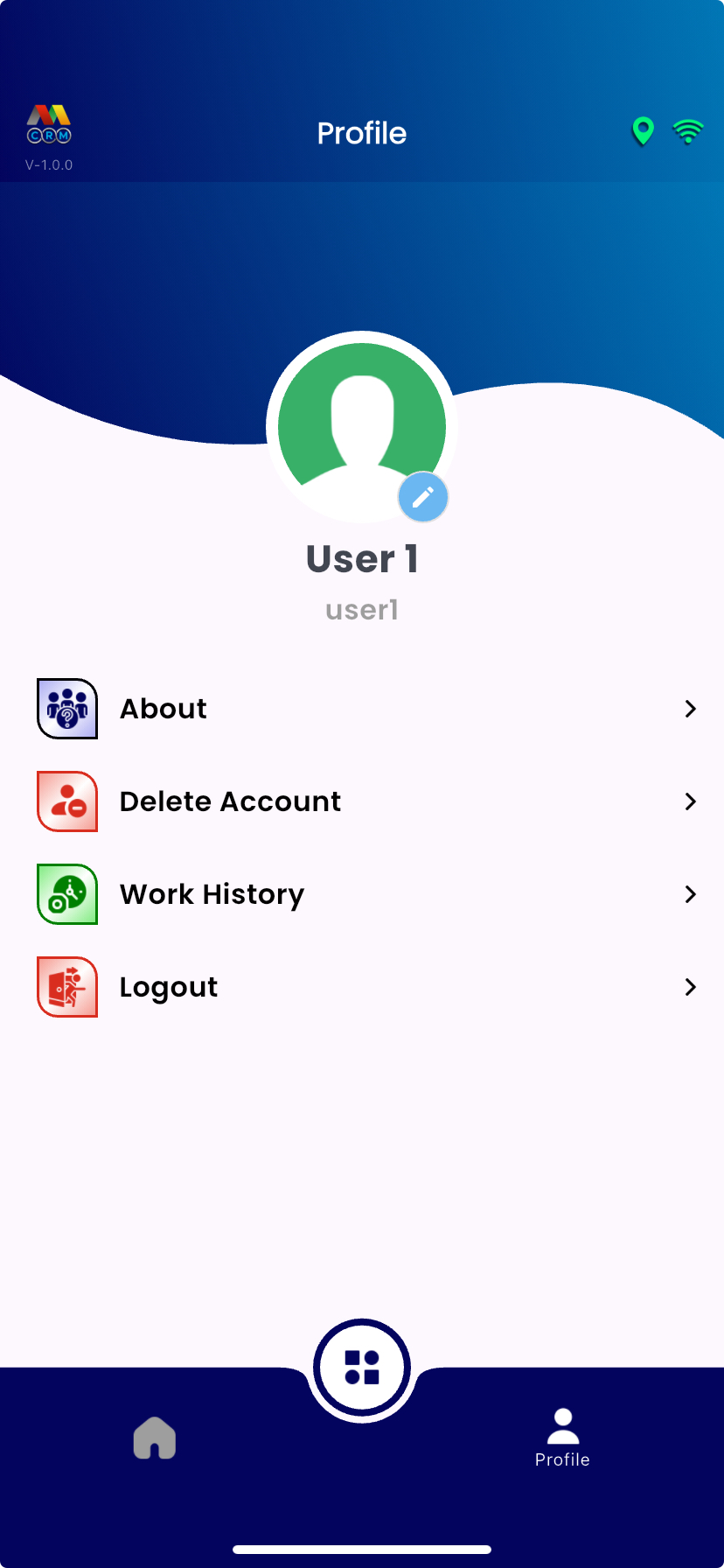Select the Logout option
724x1568 pixels.
point(168,986)
